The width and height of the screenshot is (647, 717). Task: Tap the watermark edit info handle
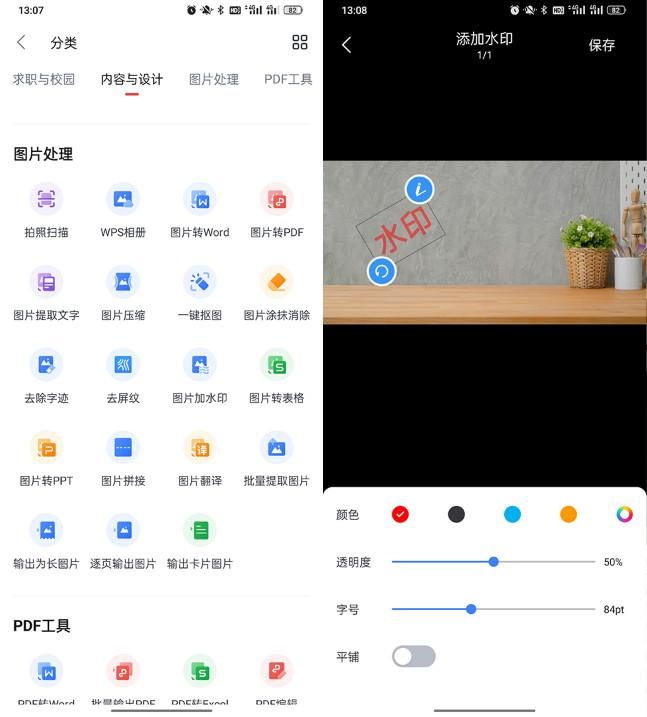[419, 188]
